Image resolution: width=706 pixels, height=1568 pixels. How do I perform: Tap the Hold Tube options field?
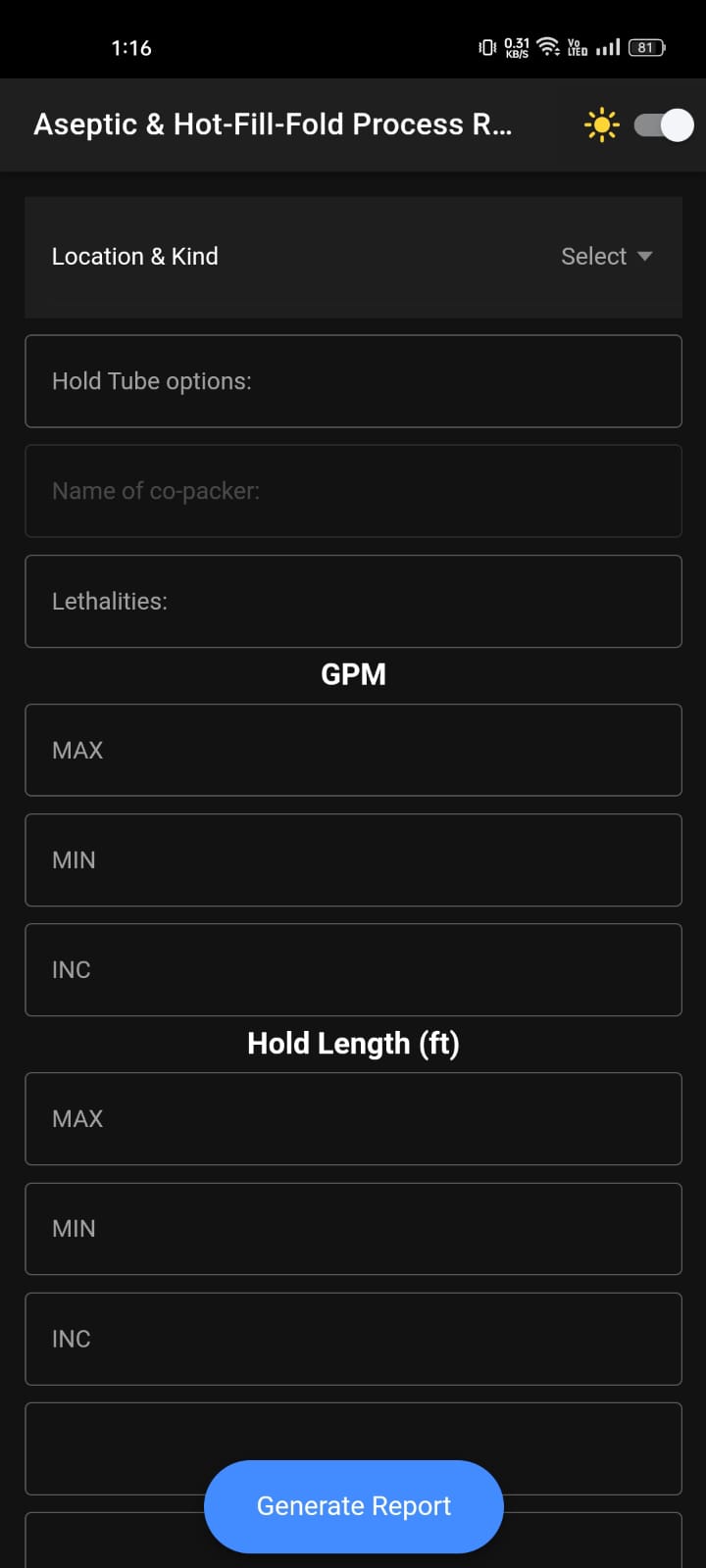(x=353, y=381)
